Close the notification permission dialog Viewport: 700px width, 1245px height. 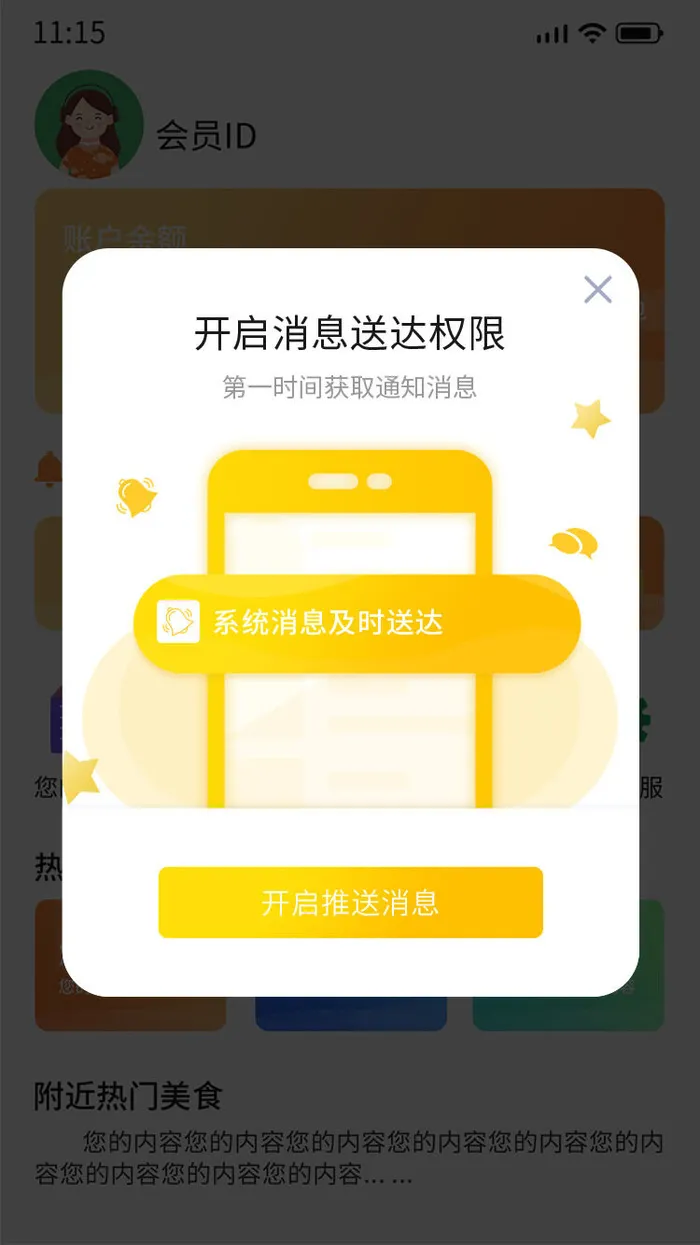(597, 290)
